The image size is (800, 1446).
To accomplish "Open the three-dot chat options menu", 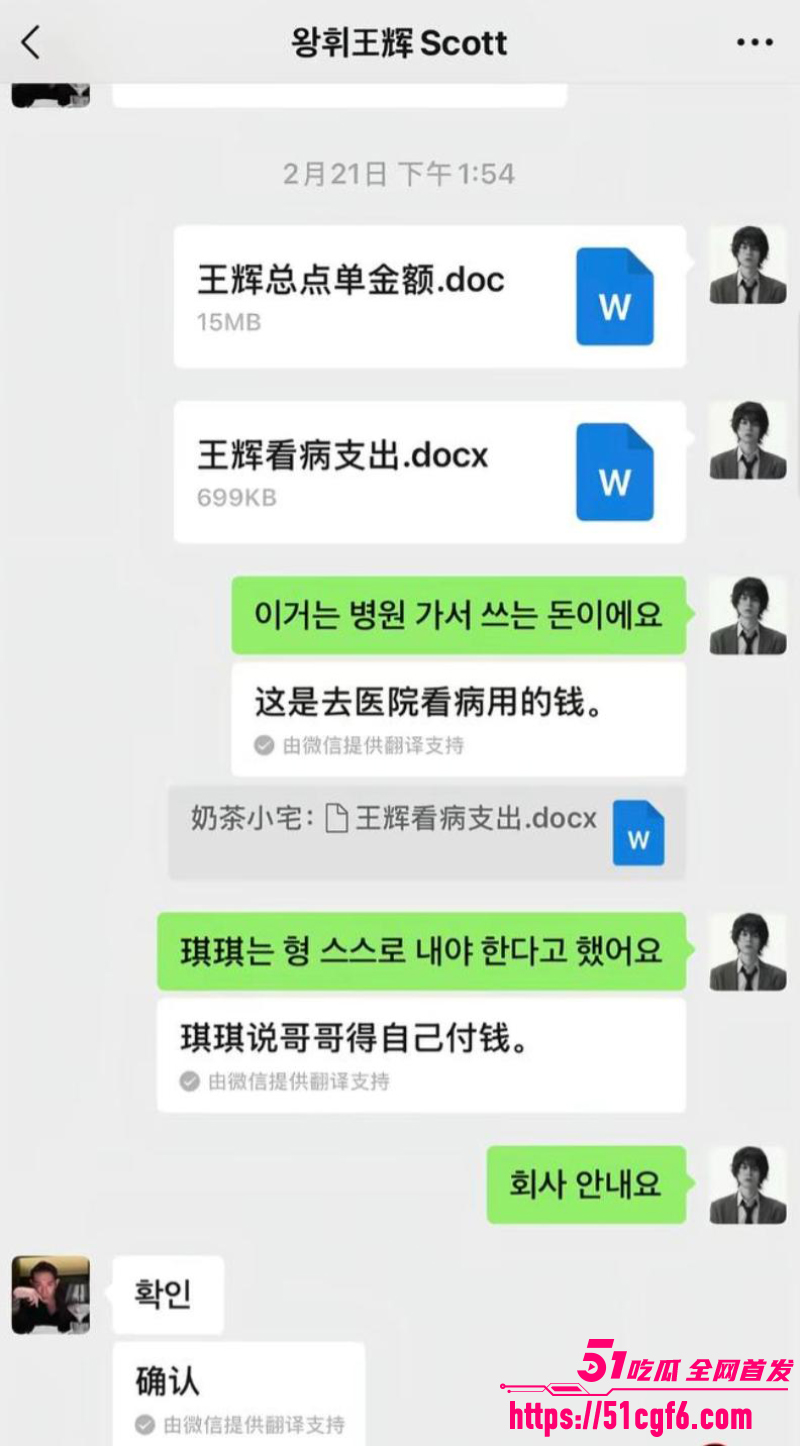I will 755,42.
